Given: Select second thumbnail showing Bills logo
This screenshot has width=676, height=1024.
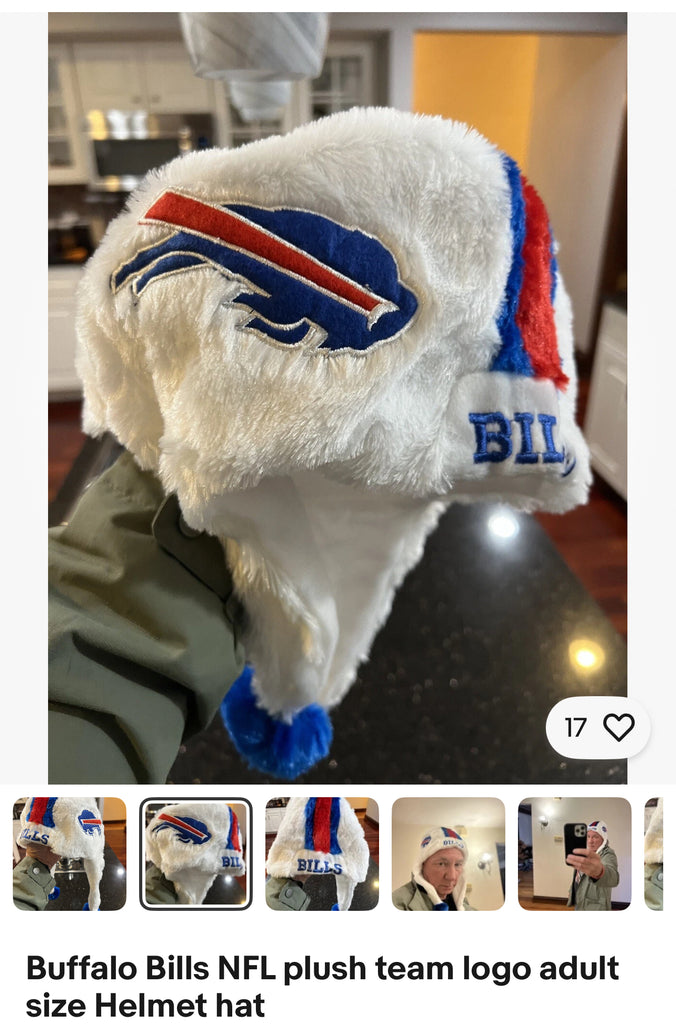Looking at the screenshot, I should [x=196, y=853].
